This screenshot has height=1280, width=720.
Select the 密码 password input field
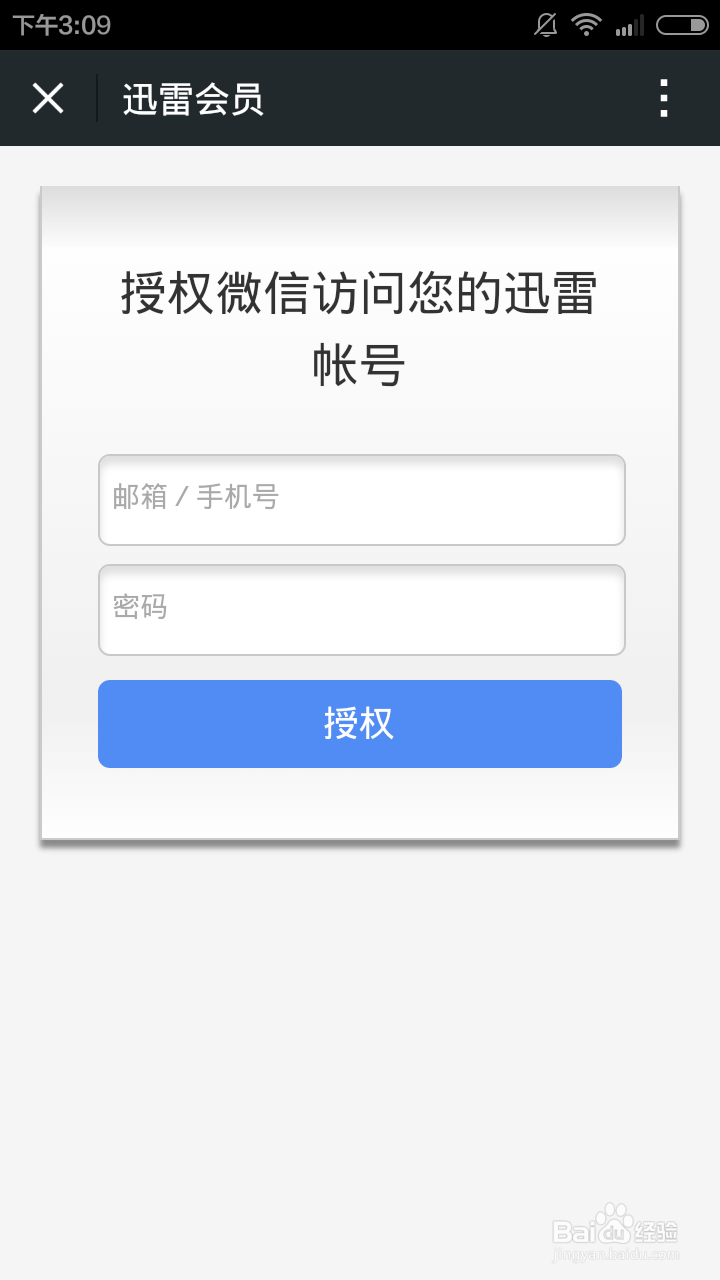361,610
